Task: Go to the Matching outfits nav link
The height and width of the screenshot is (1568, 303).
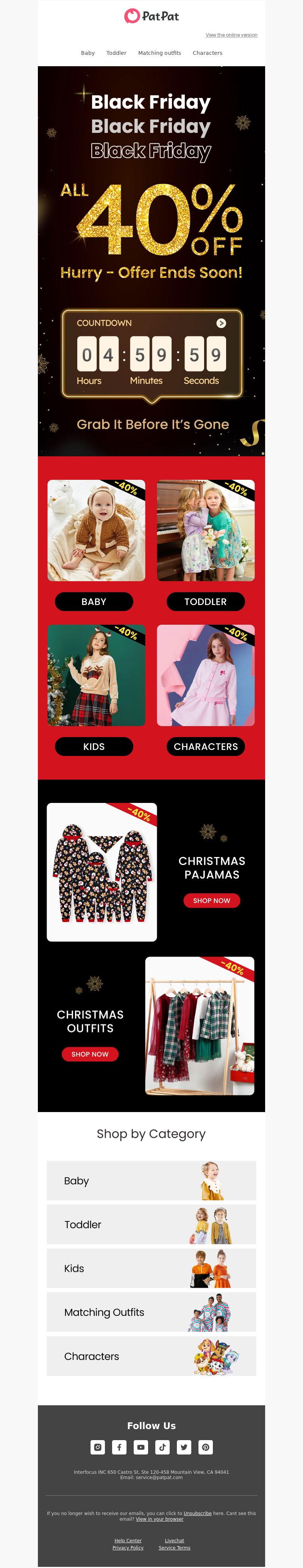Action: tap(159, 53)
